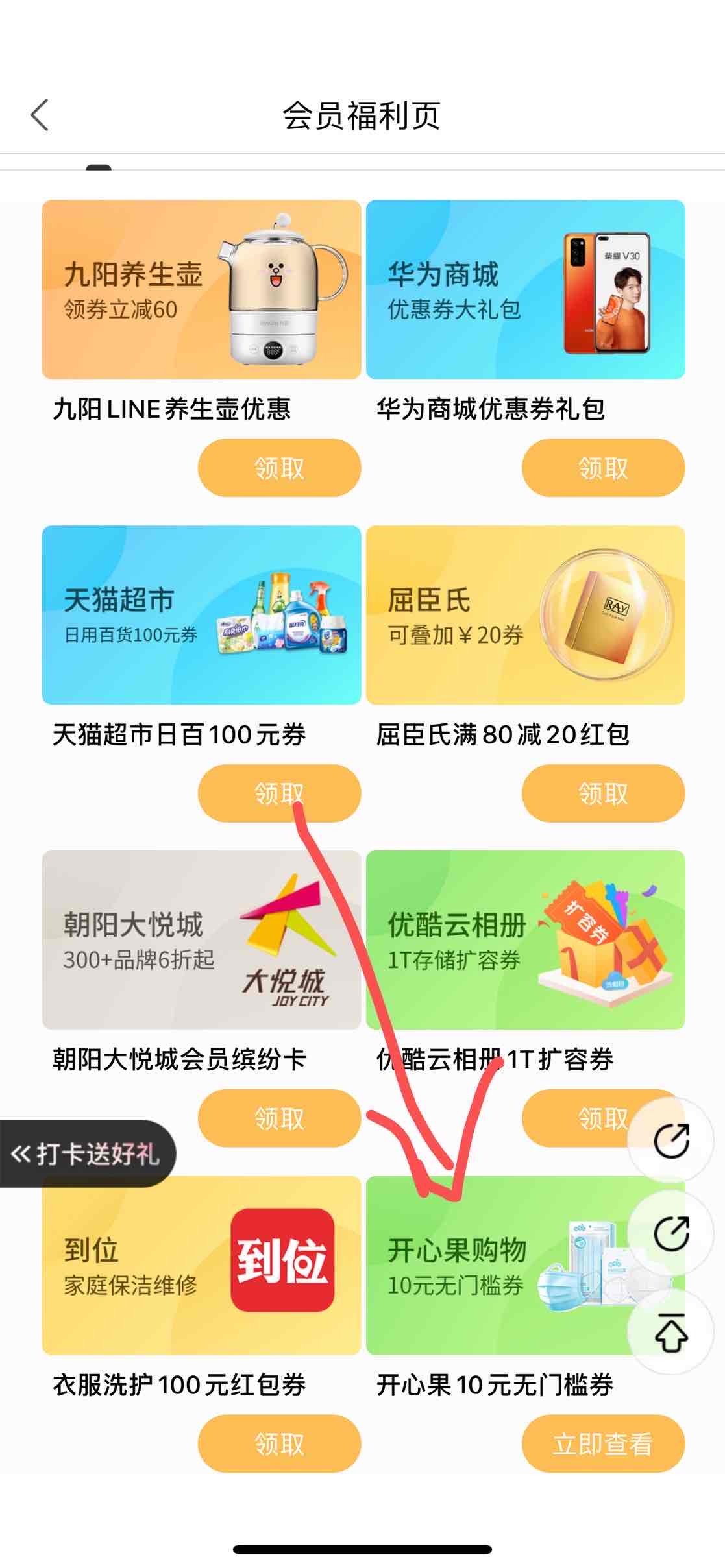Viewport: 725px width, 1568px height.
Task: Claim the 朝阳大悦城会员缤纷卡
Action: [279, 1118]
